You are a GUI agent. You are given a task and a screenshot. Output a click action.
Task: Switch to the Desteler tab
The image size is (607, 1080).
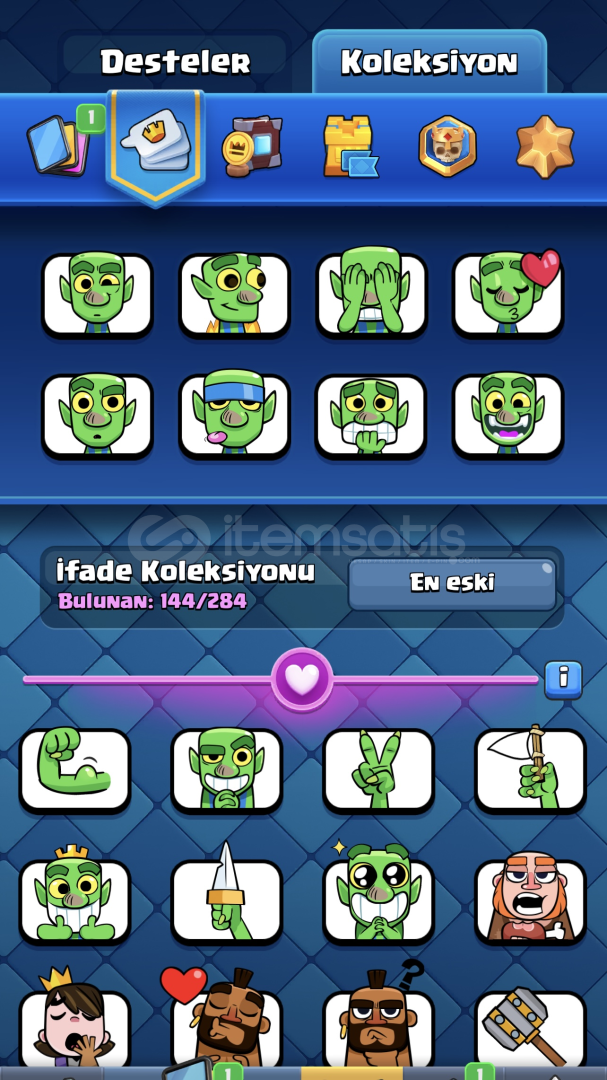pos(175,62)
